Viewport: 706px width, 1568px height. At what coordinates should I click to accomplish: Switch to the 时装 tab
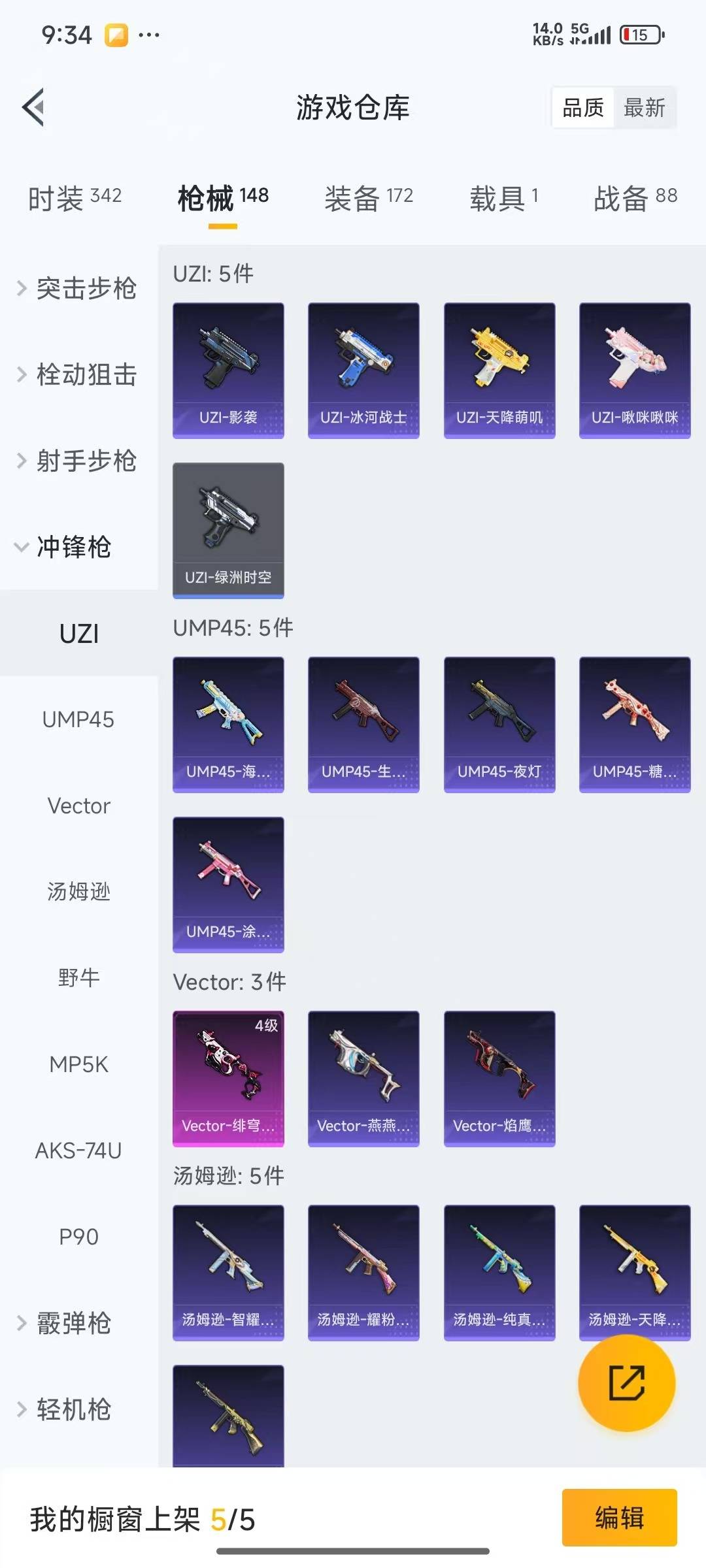(x=75, y=198)
